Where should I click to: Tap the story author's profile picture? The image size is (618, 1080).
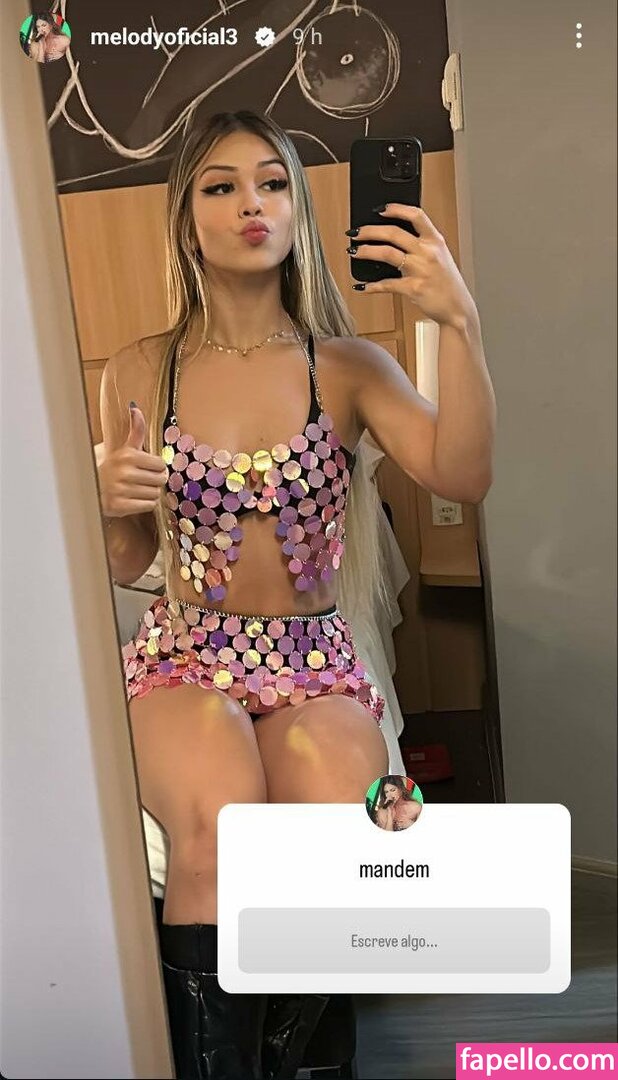point(45,37)
